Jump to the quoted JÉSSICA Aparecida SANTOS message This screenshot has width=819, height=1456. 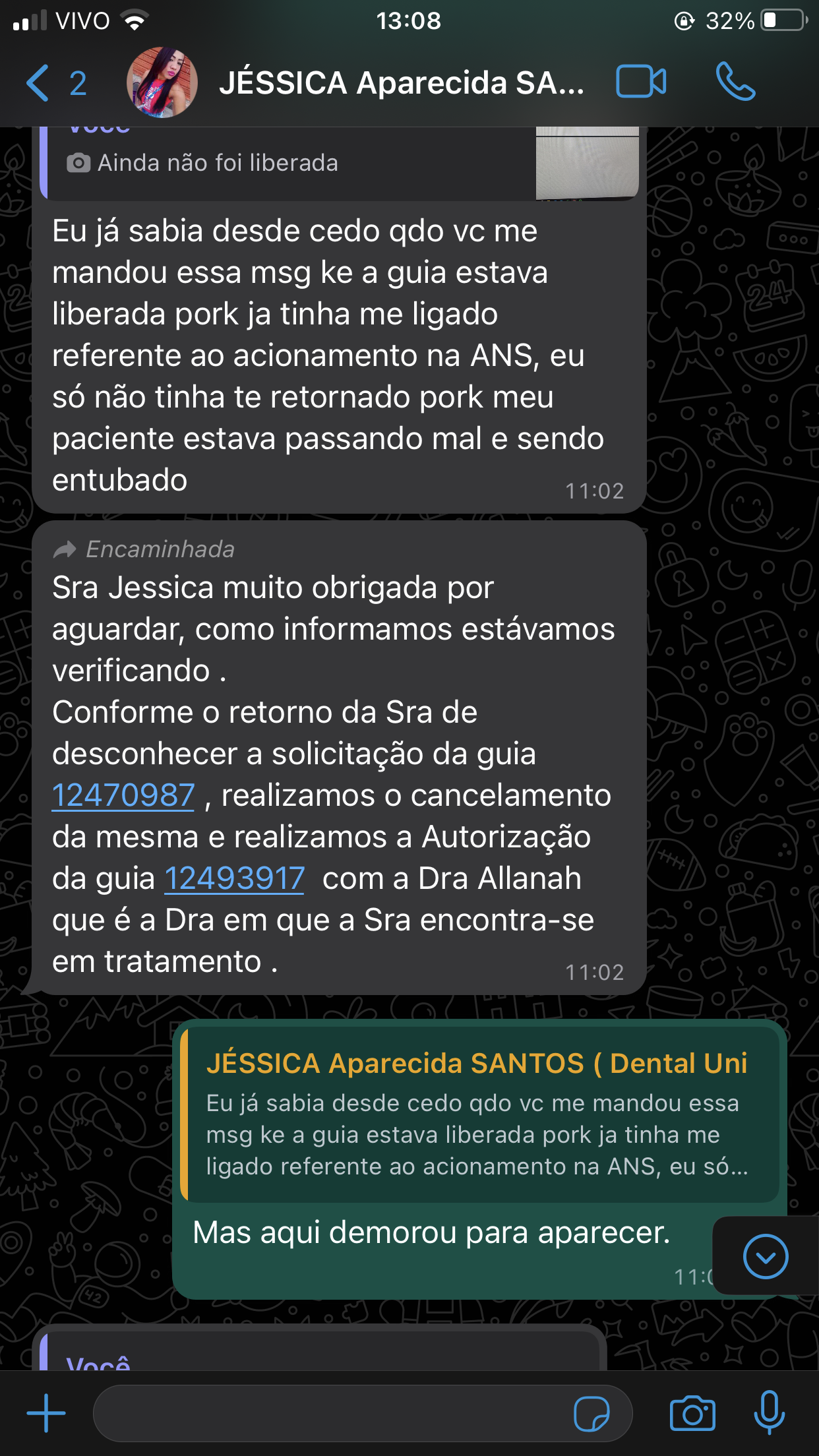(x=479, y=1113)
